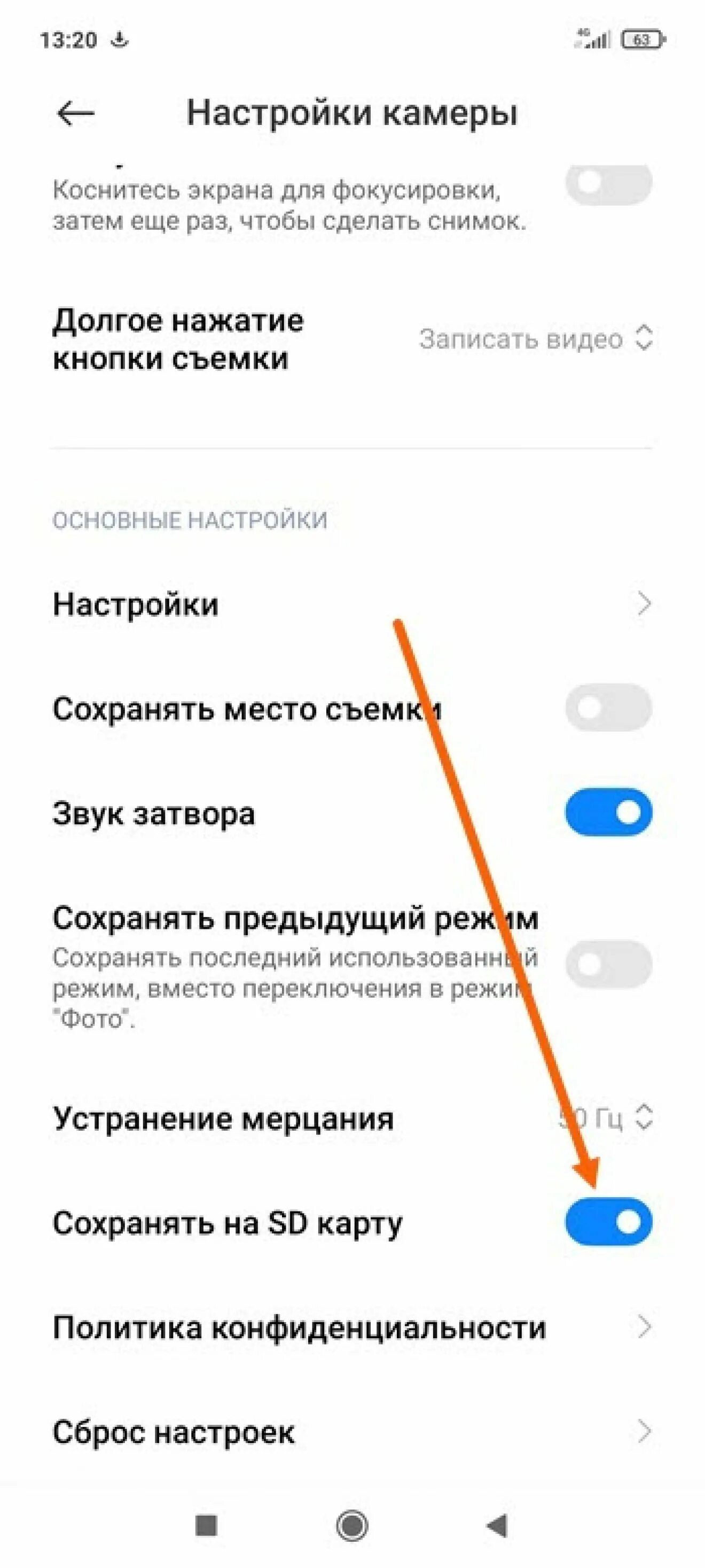
Task: Disable the Звук затвора switch
Action: (x=608, y=812)
